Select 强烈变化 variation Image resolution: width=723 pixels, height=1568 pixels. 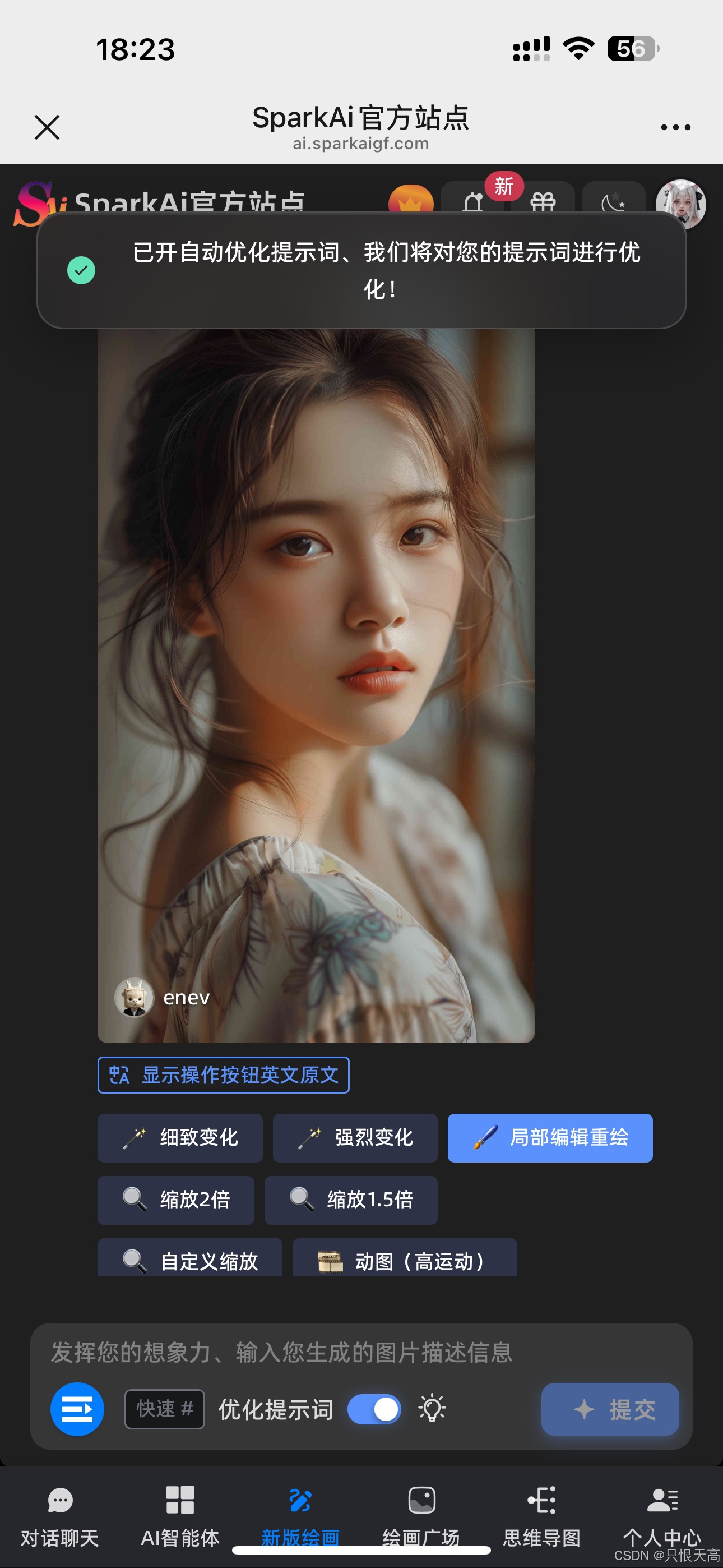pos(355,1138)
